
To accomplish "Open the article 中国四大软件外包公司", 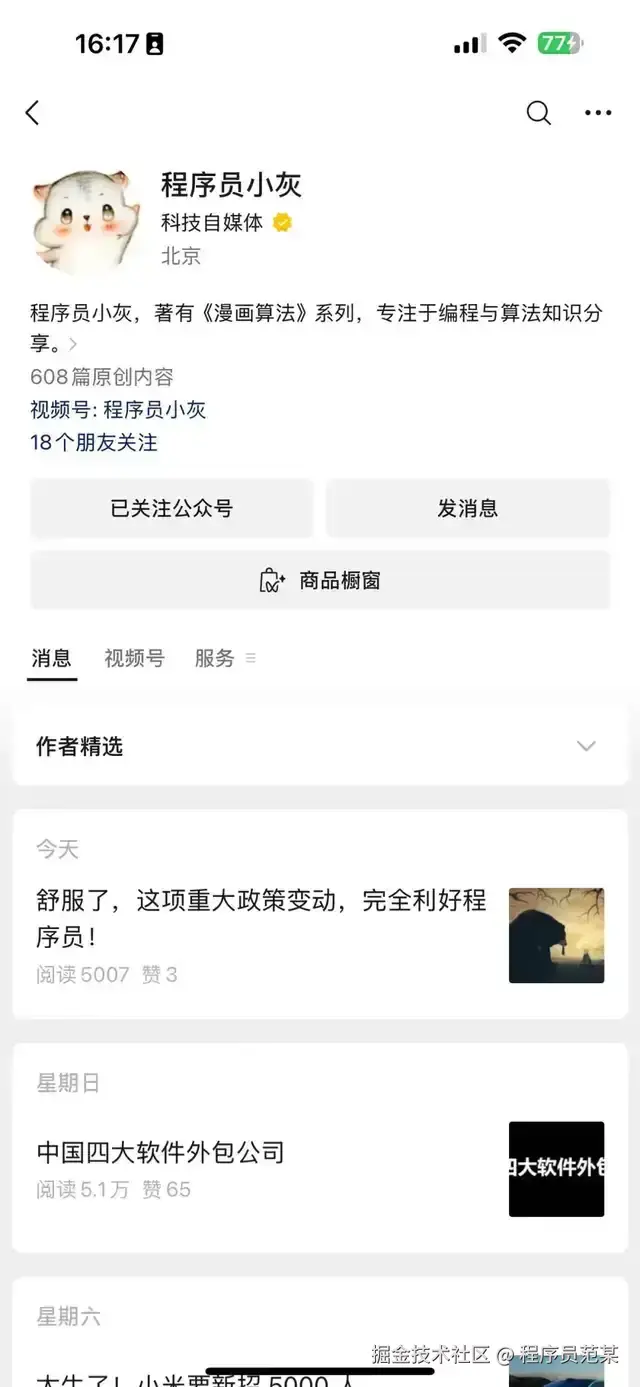I will click(161, 1152).
